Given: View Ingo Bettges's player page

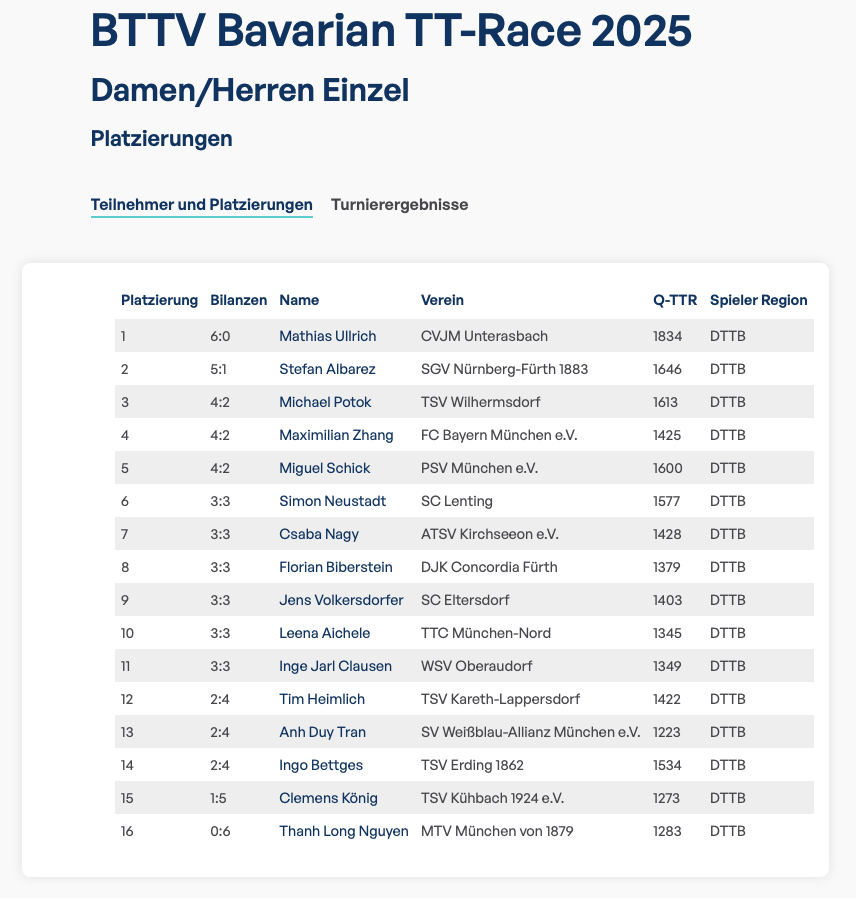Looking at the screenshot, I should 321,765.
